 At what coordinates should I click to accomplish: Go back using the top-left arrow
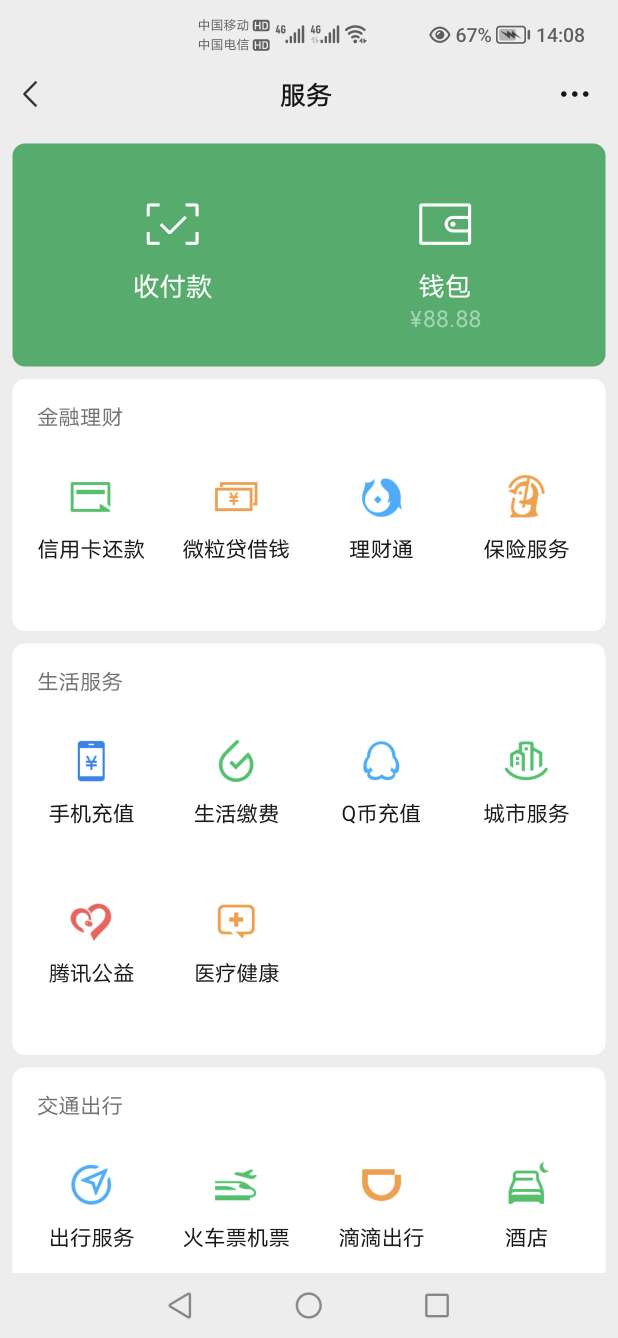(x=30, y=95)
